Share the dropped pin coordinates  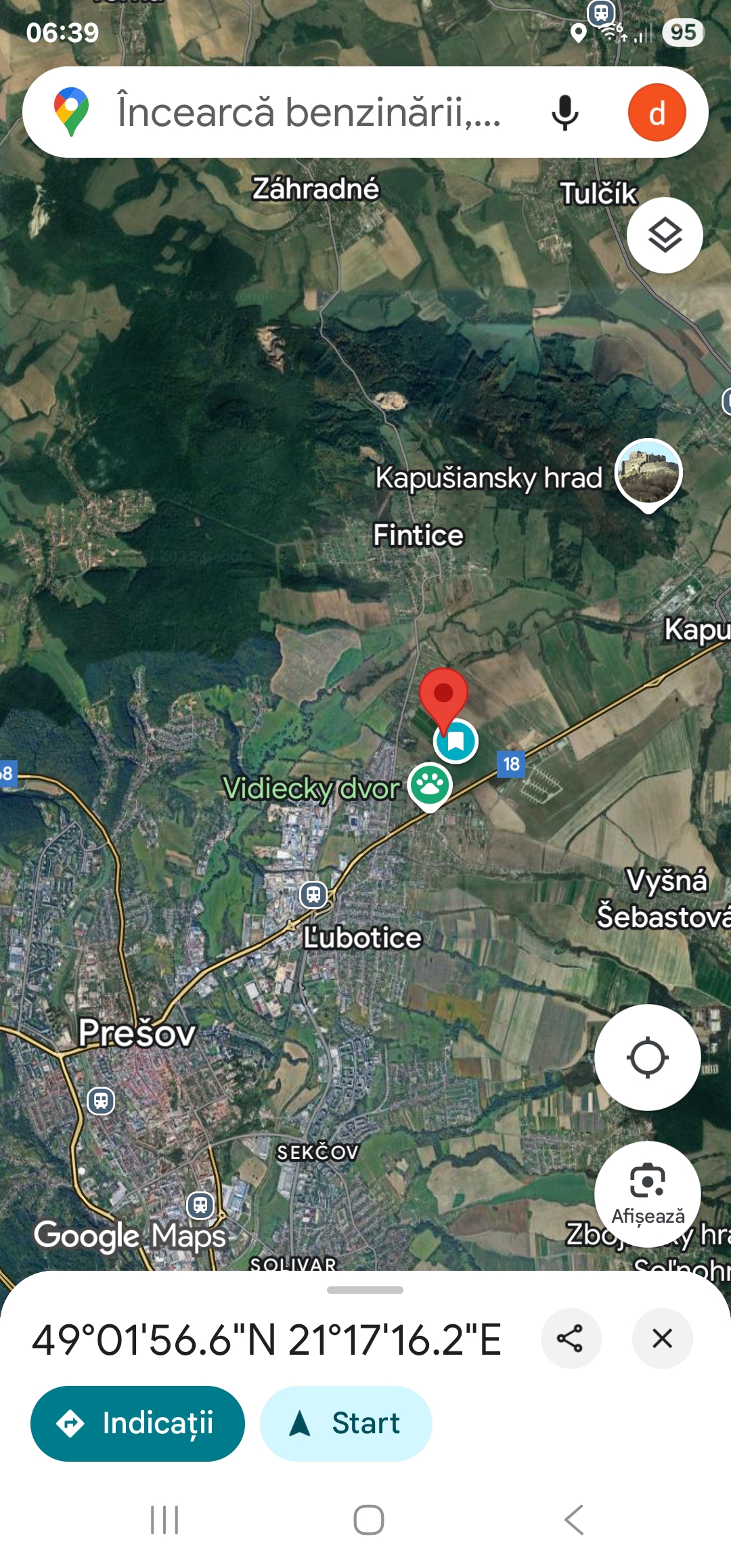[571, 1338]
